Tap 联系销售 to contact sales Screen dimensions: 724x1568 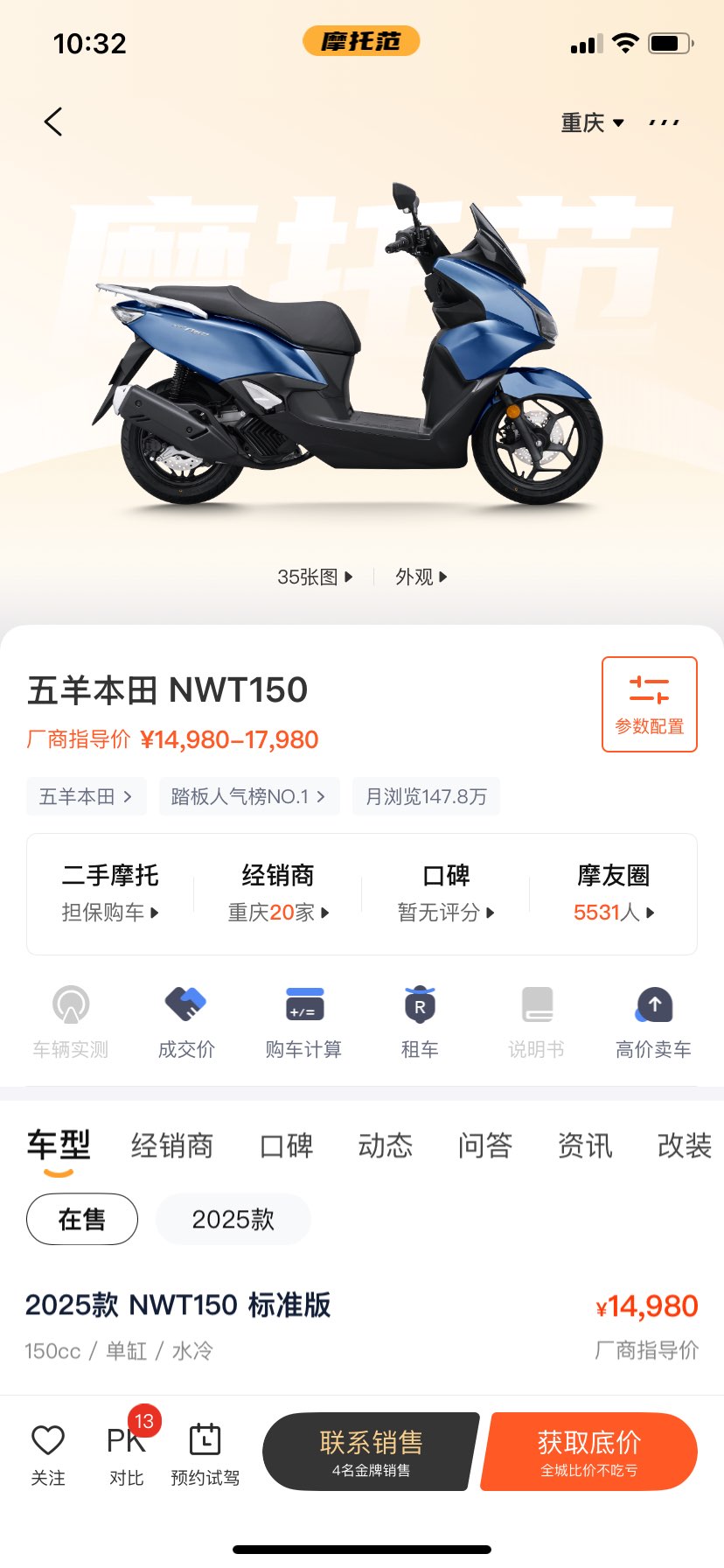(371, 1451)
